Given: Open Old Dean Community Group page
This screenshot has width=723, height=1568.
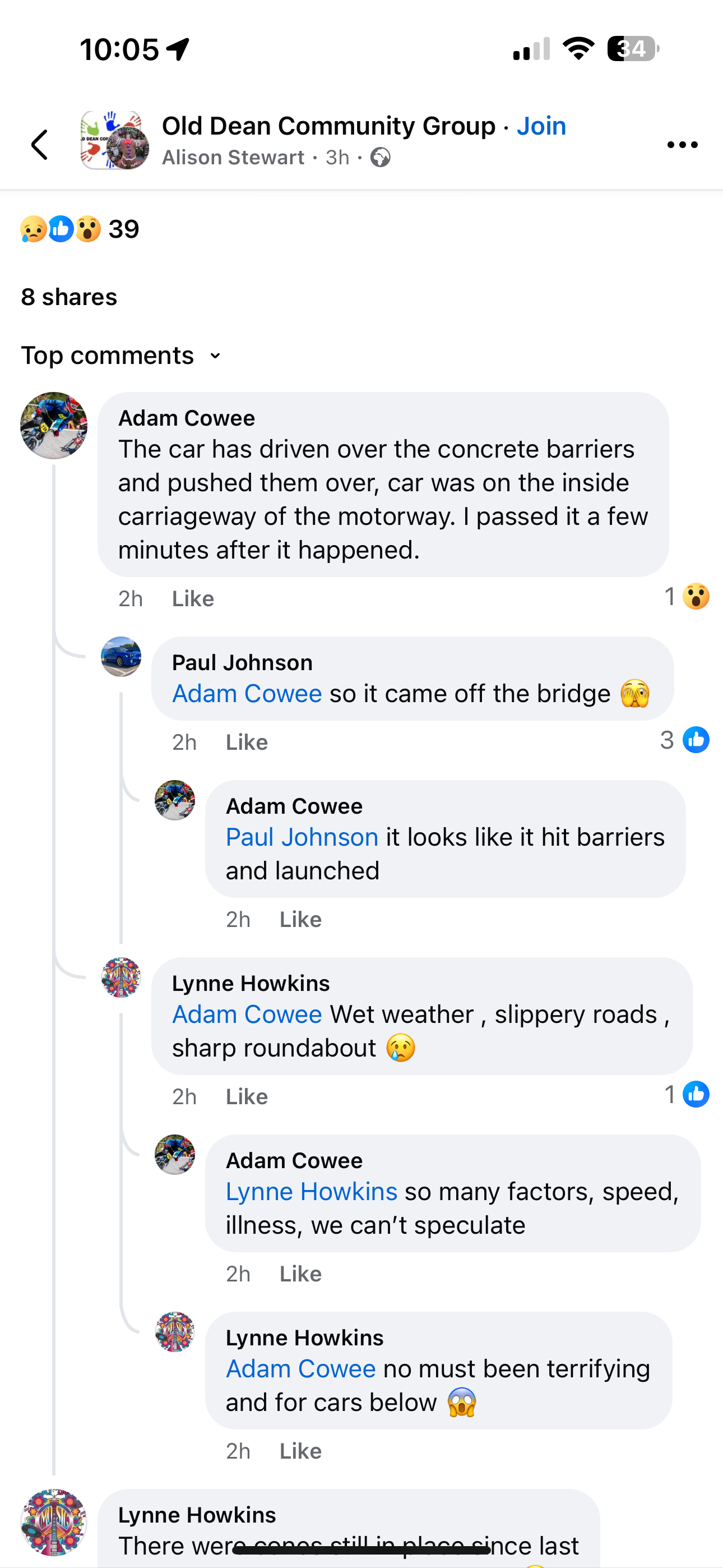Looking at the screenshot, I should pyautogui.click(x=328, y=126).
